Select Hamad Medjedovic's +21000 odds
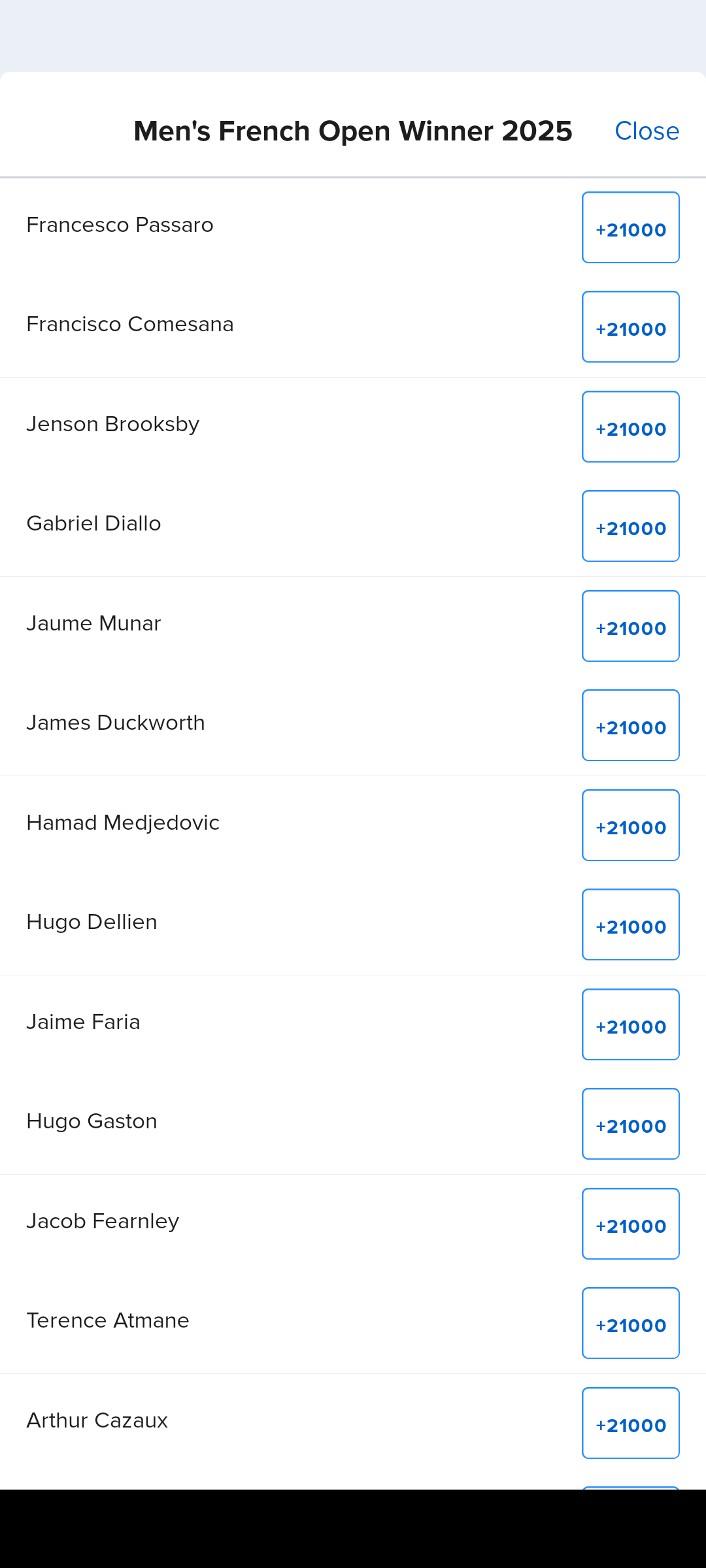Viewport: 706px width, 1568px height. point(630,826)
